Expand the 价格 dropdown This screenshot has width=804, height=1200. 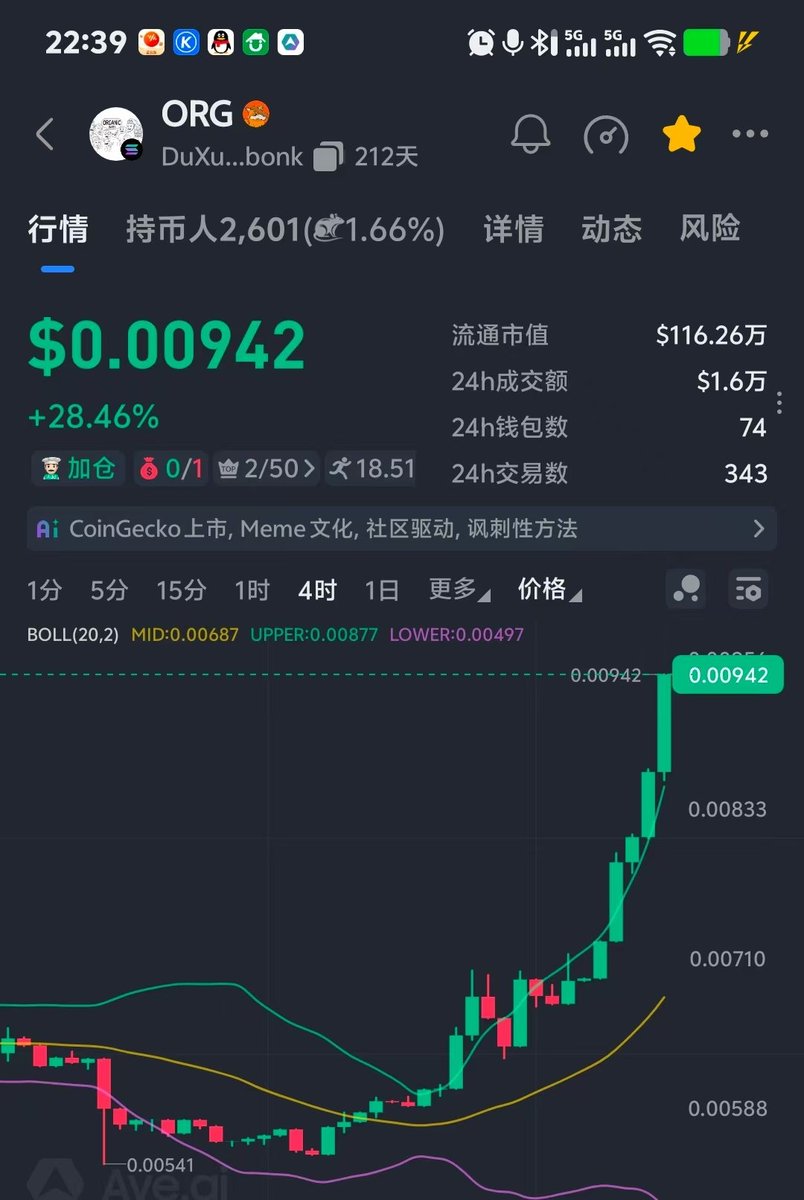(x=549, y=590)
